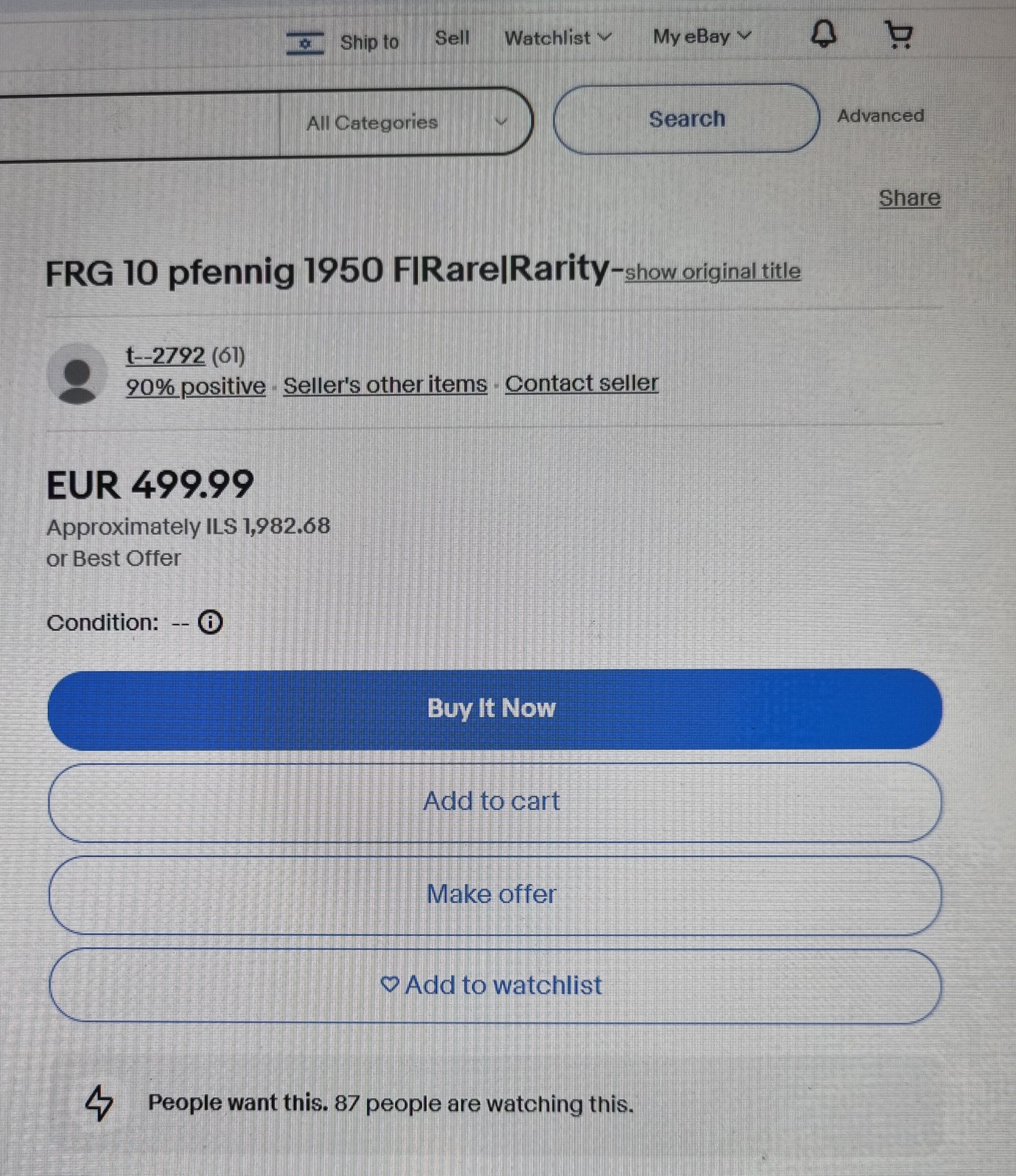Add to watchlist
This screenshot has width=1016, height=1176.
click(x=494, y=985)
